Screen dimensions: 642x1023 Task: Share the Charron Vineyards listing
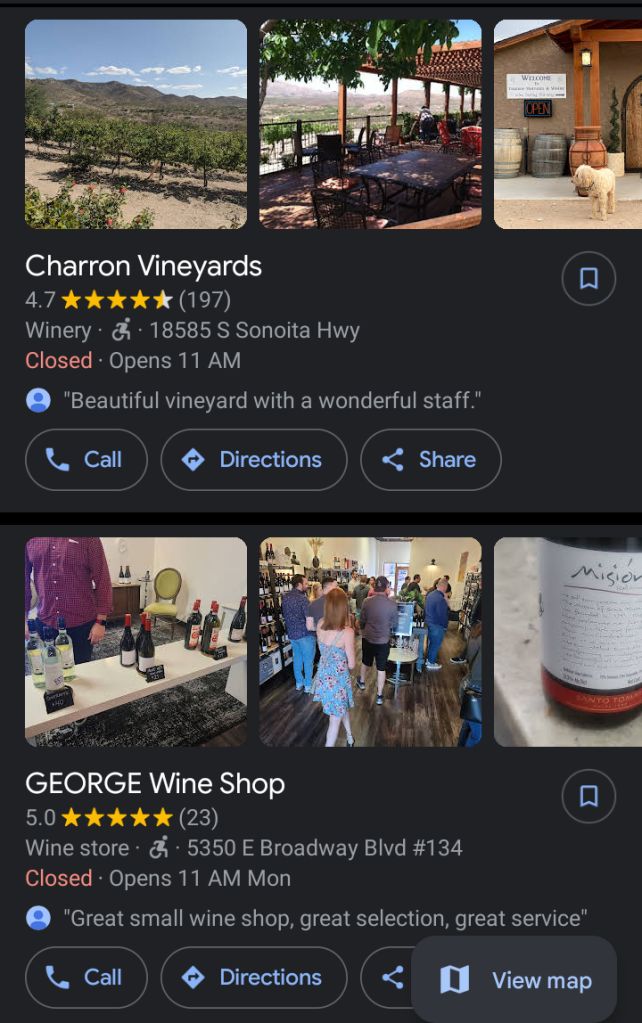tap(430, 460)
